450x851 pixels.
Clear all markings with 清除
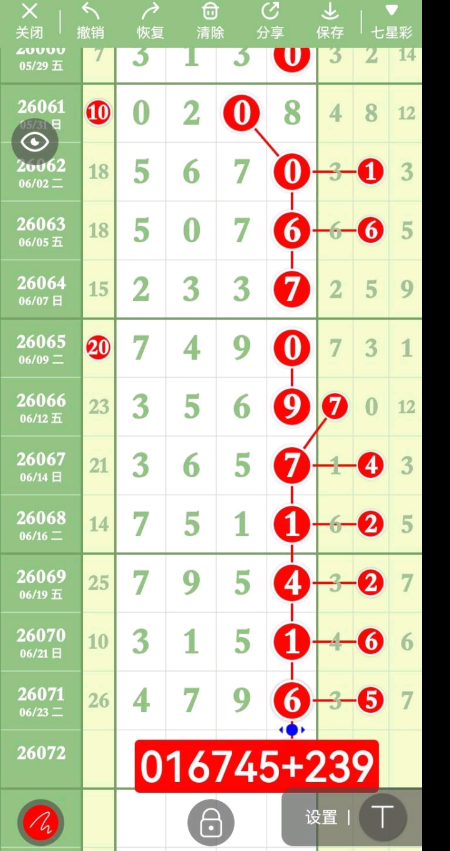[210, 22]
